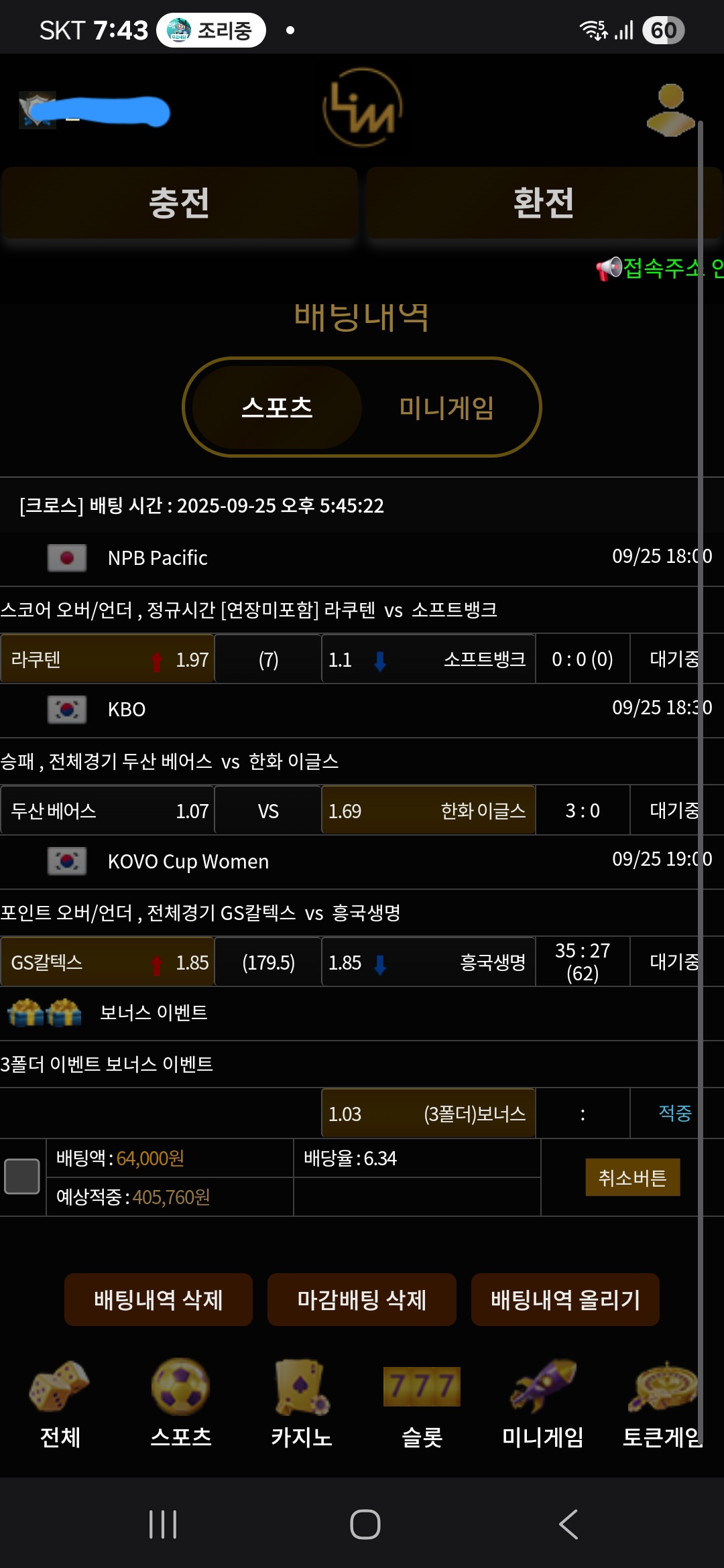Tap the system back button

568,1524
